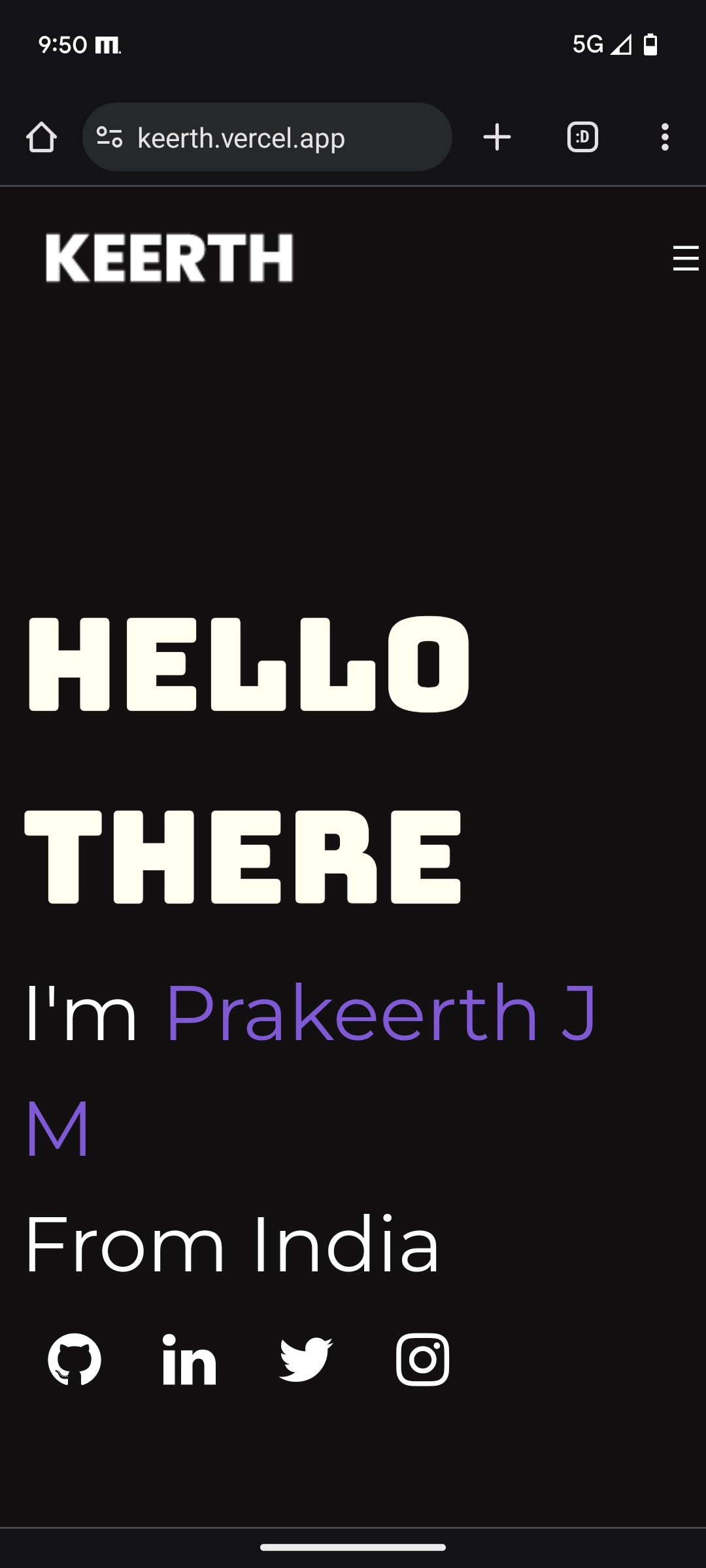Open the browser home page
Viewport: 706px width, 1568px height.
point(41,137)
